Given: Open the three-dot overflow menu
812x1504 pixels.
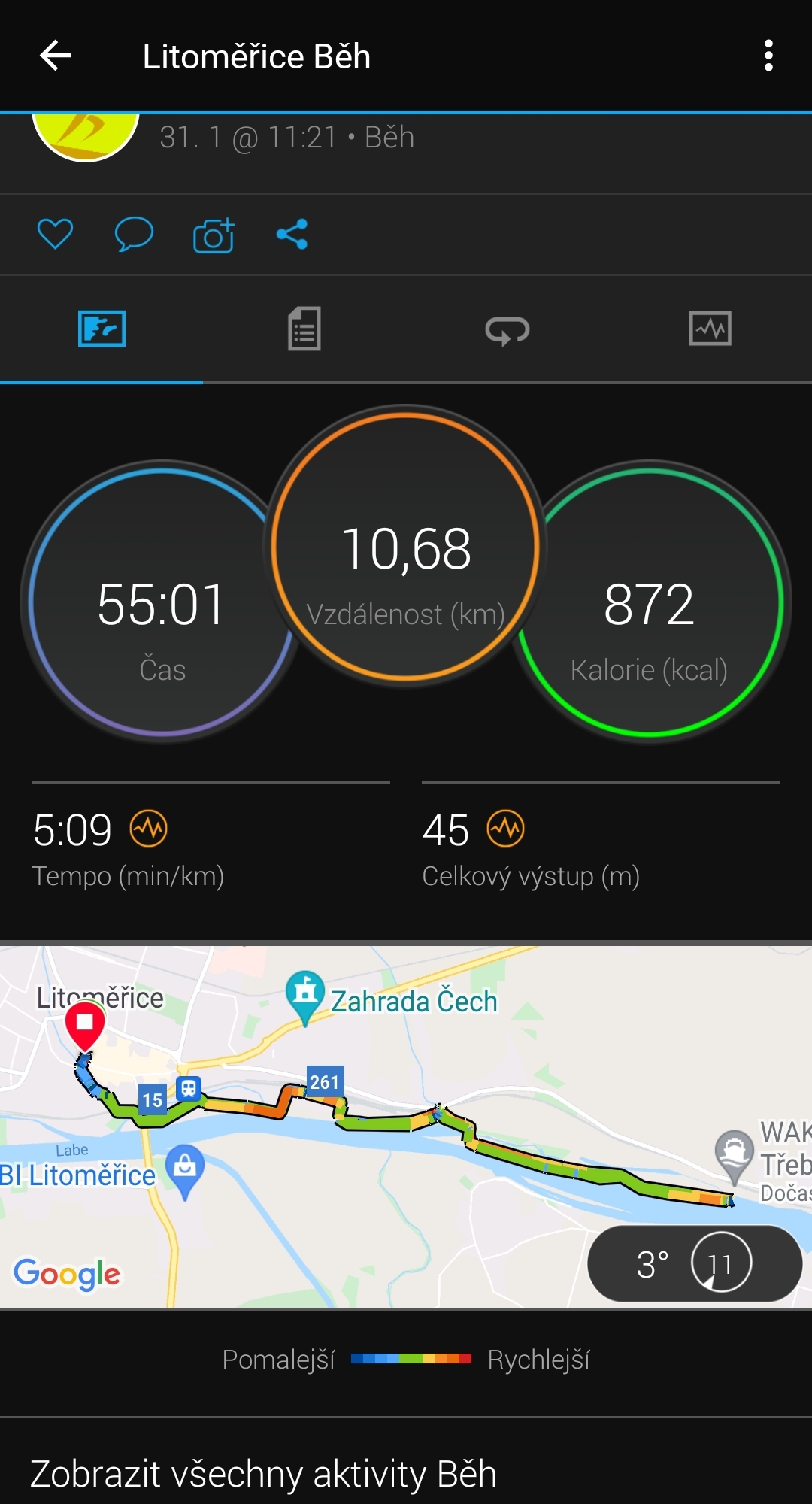Looking at the screenshot, I should pyautogui.click(x=768, y=56).
